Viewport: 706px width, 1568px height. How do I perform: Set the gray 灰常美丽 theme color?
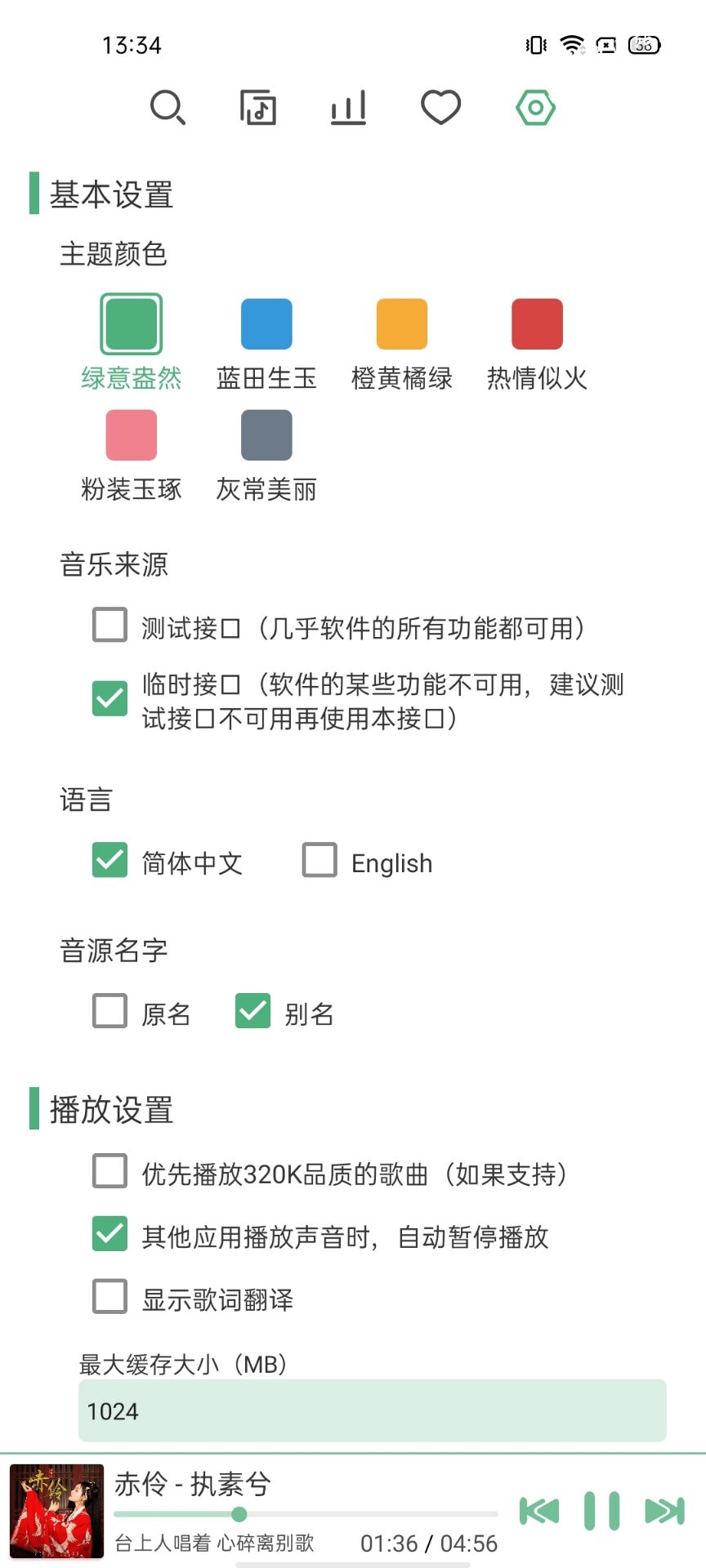click(x=266, y=435)
